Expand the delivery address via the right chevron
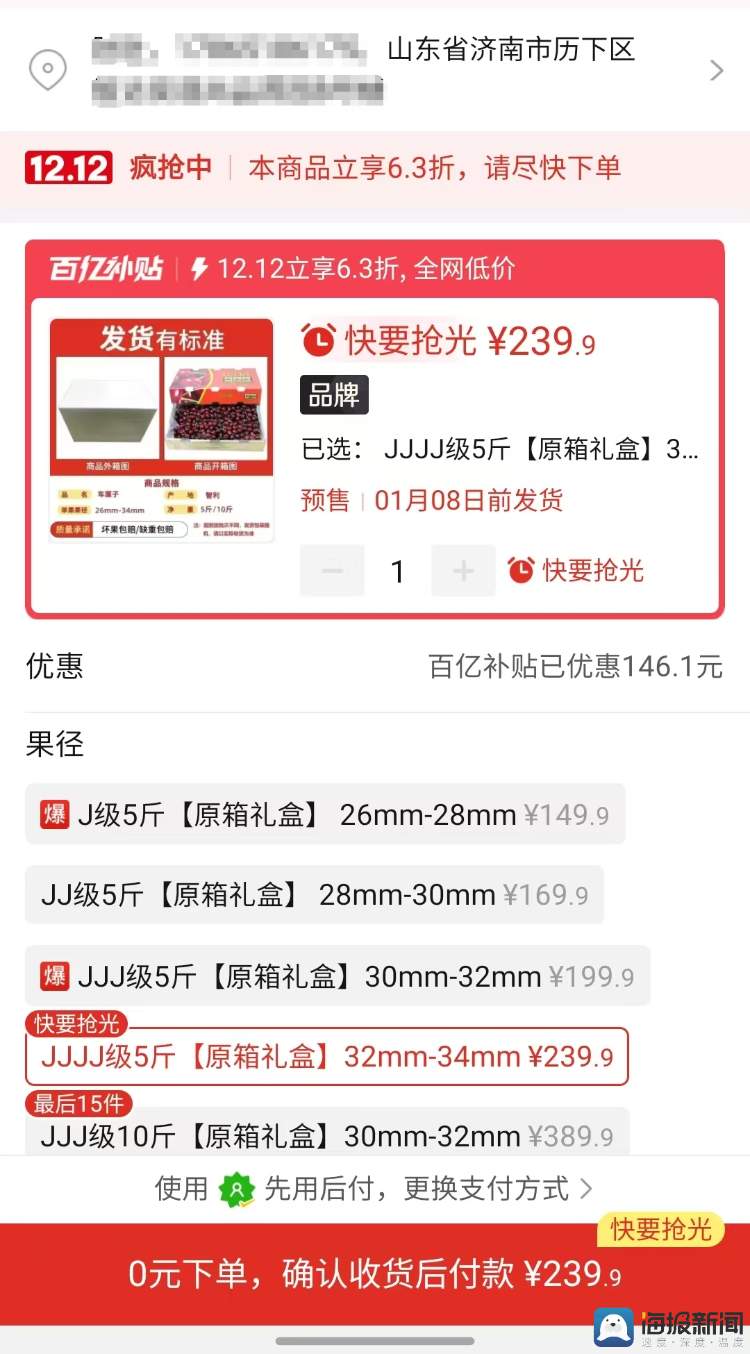 [716, 70]
